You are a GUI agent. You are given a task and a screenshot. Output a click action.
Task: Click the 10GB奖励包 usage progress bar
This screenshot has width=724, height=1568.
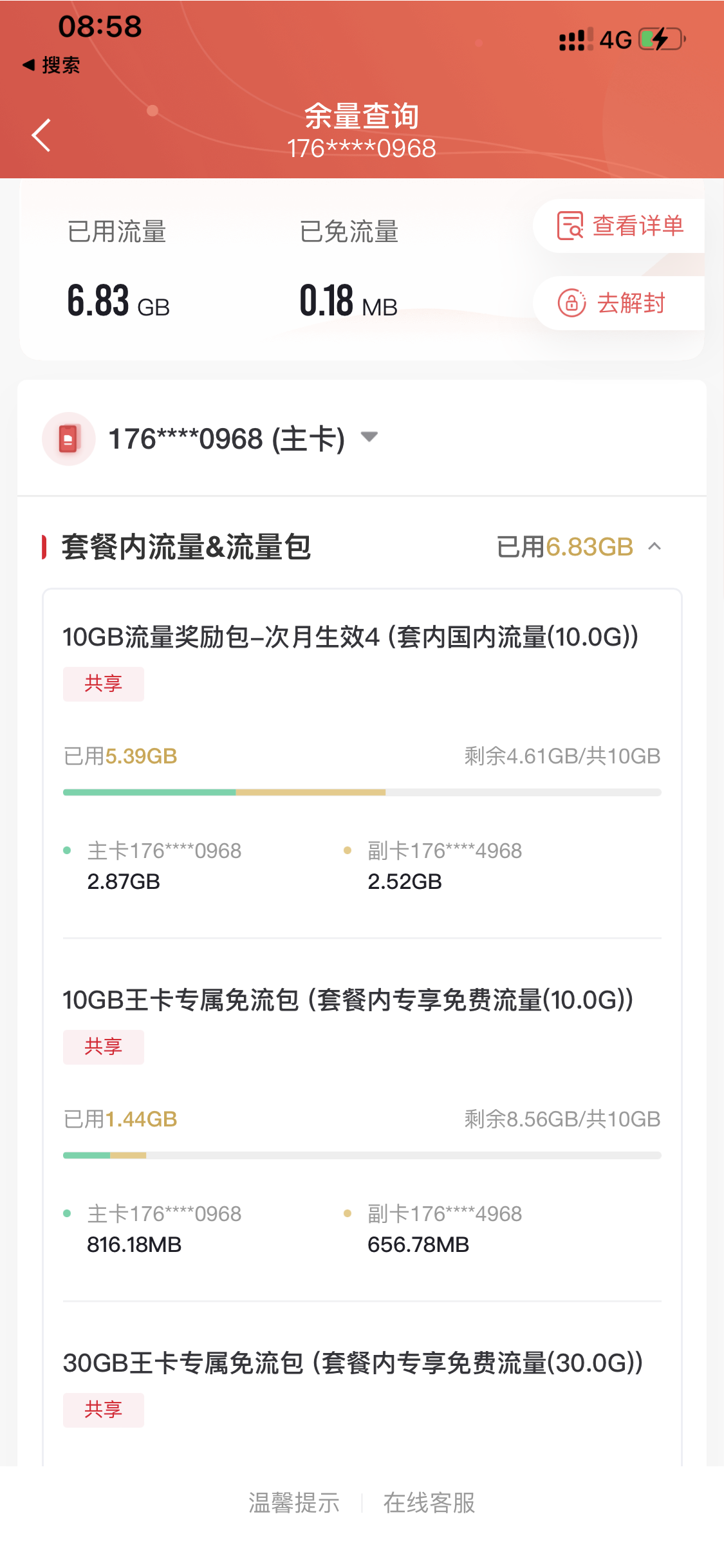(x=360, y=793)
